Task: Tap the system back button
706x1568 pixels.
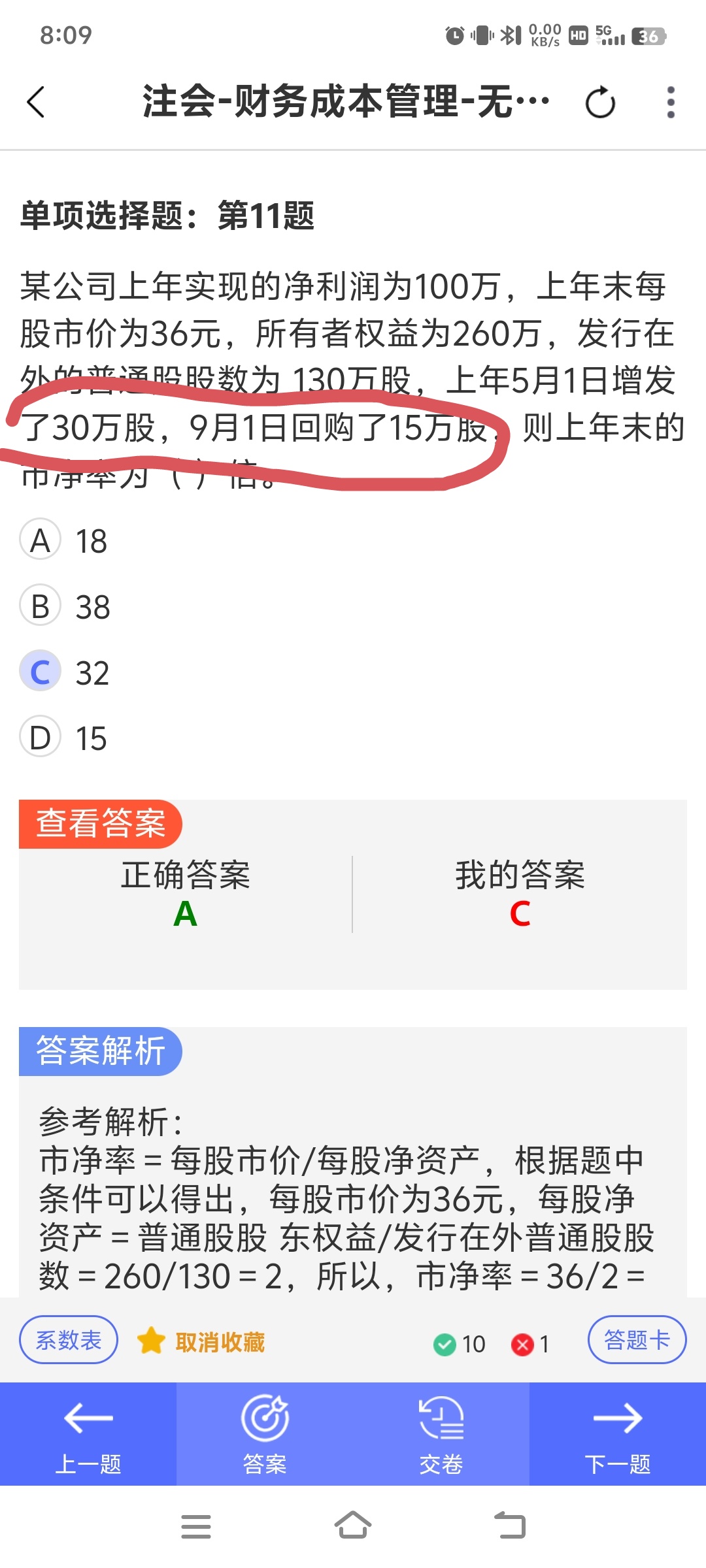Action: point(510,1526)
